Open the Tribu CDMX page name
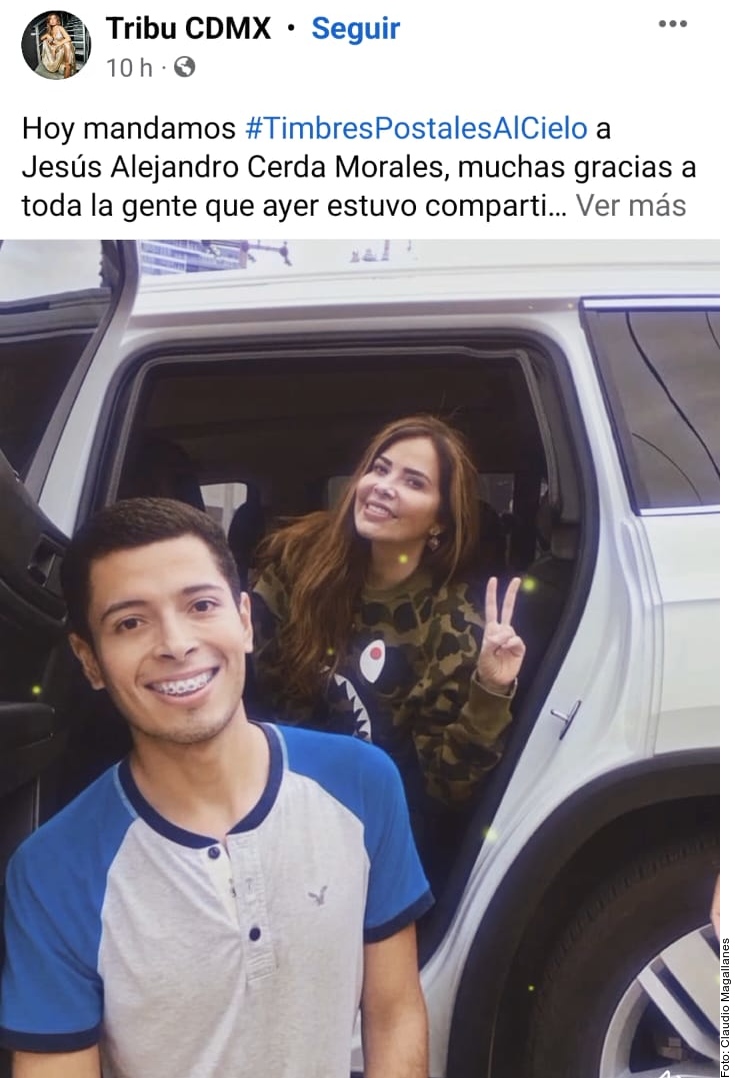This screenshot has width=735, height=1078. (x=188, y=29)
